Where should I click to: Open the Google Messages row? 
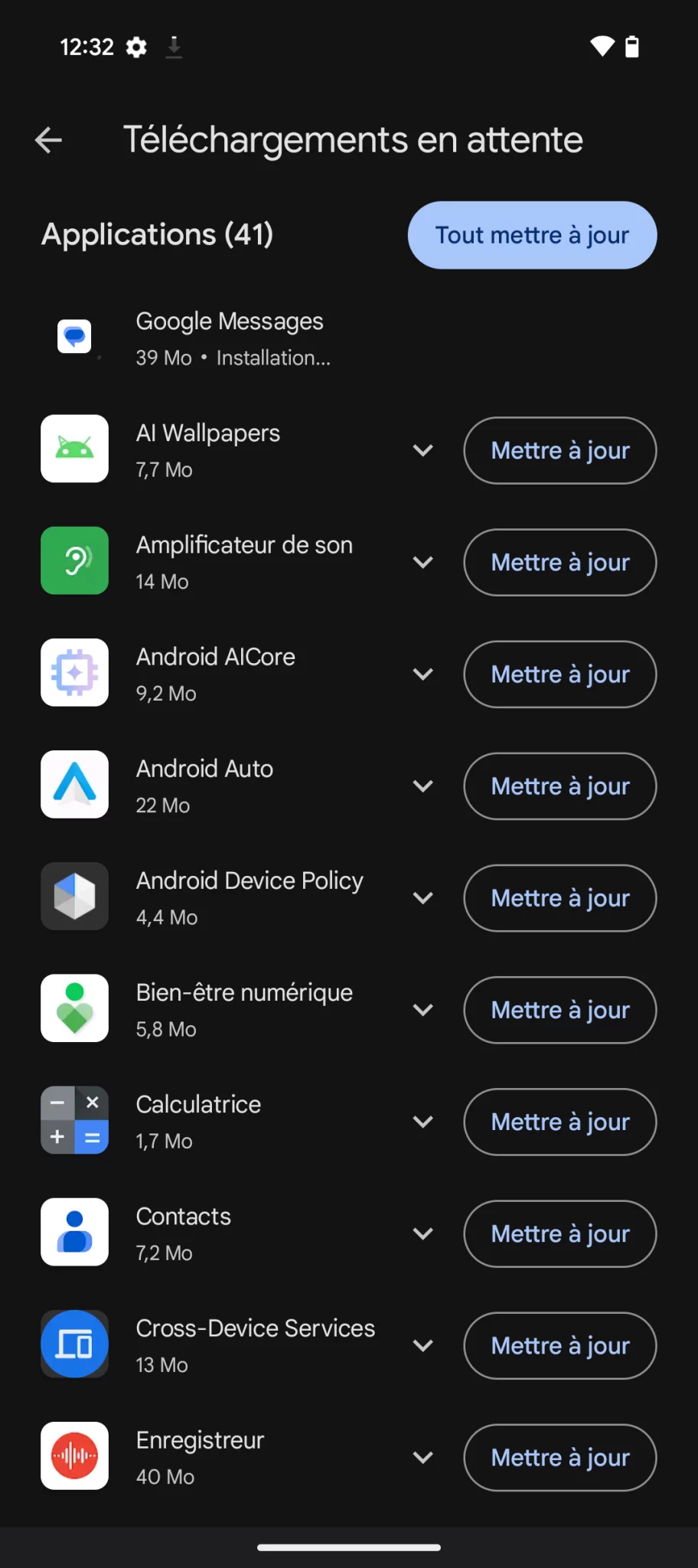(349, 338)
